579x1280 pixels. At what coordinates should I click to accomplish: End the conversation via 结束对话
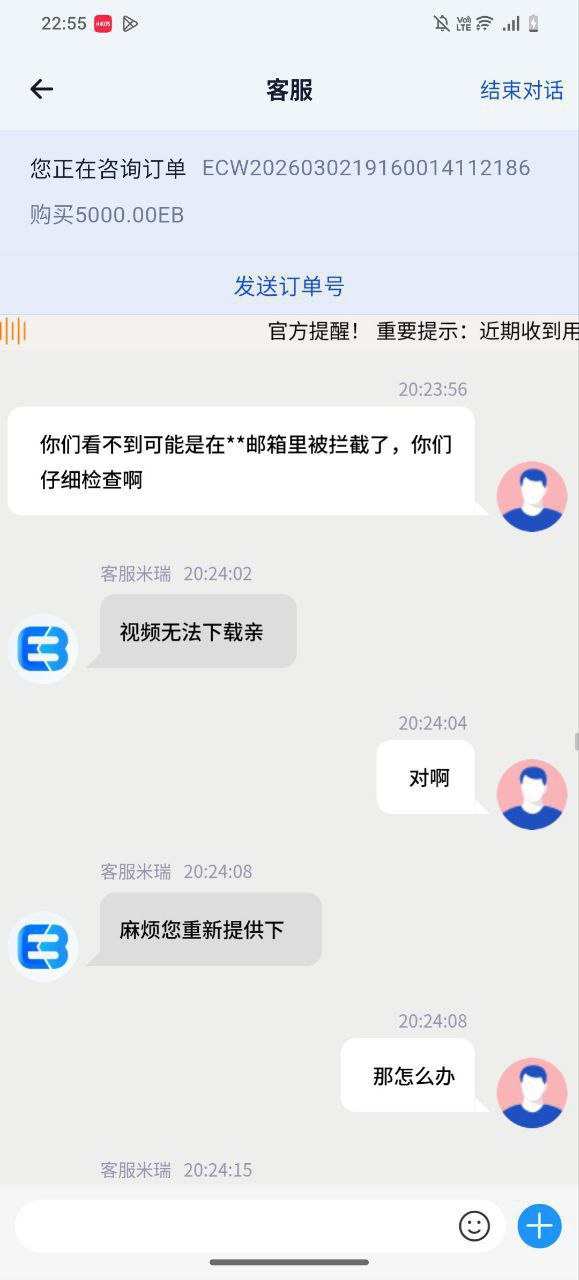coord(521,90)
